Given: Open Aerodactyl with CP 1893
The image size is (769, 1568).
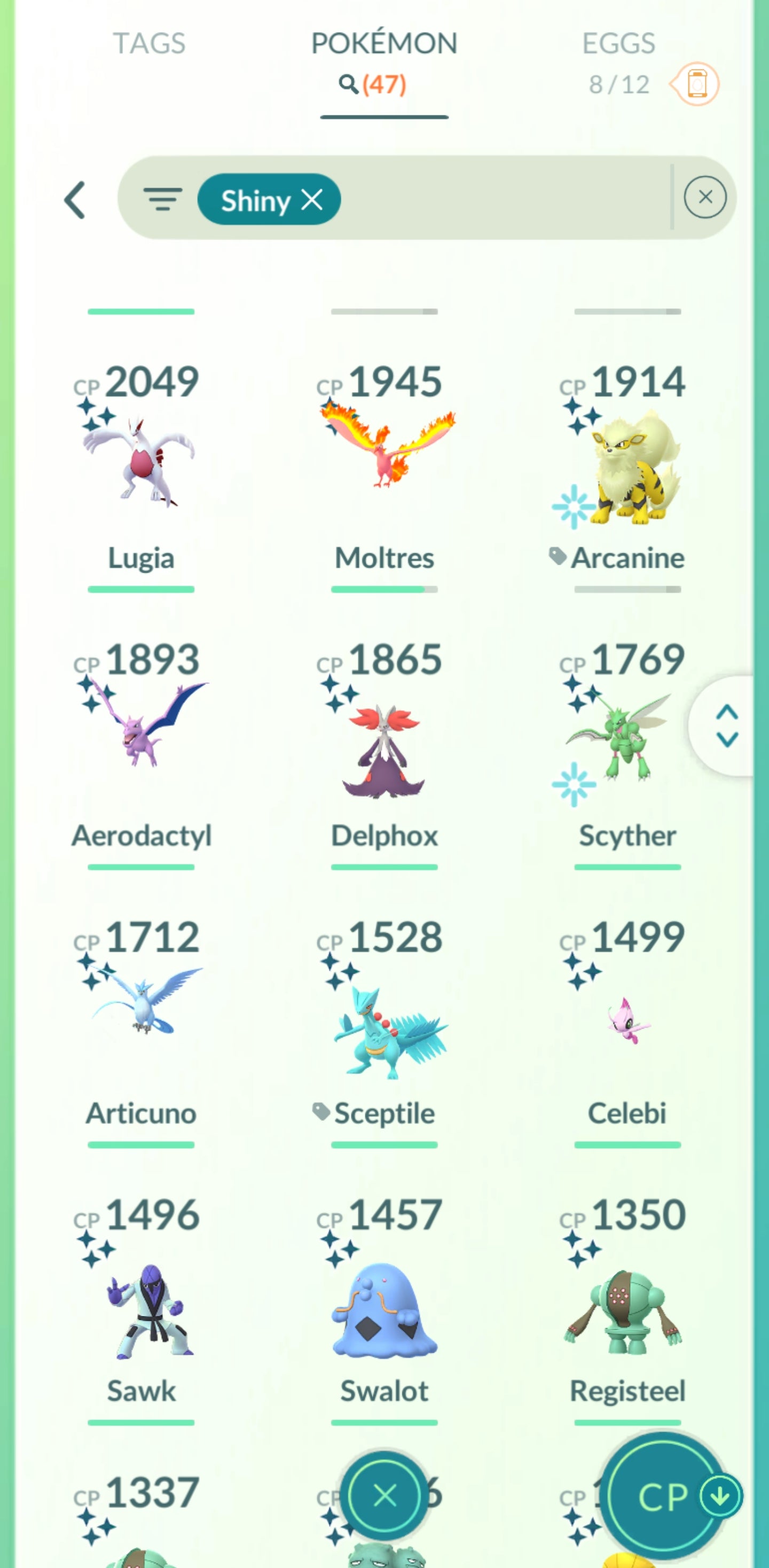Looking at the screenshot, I should 141,739.
